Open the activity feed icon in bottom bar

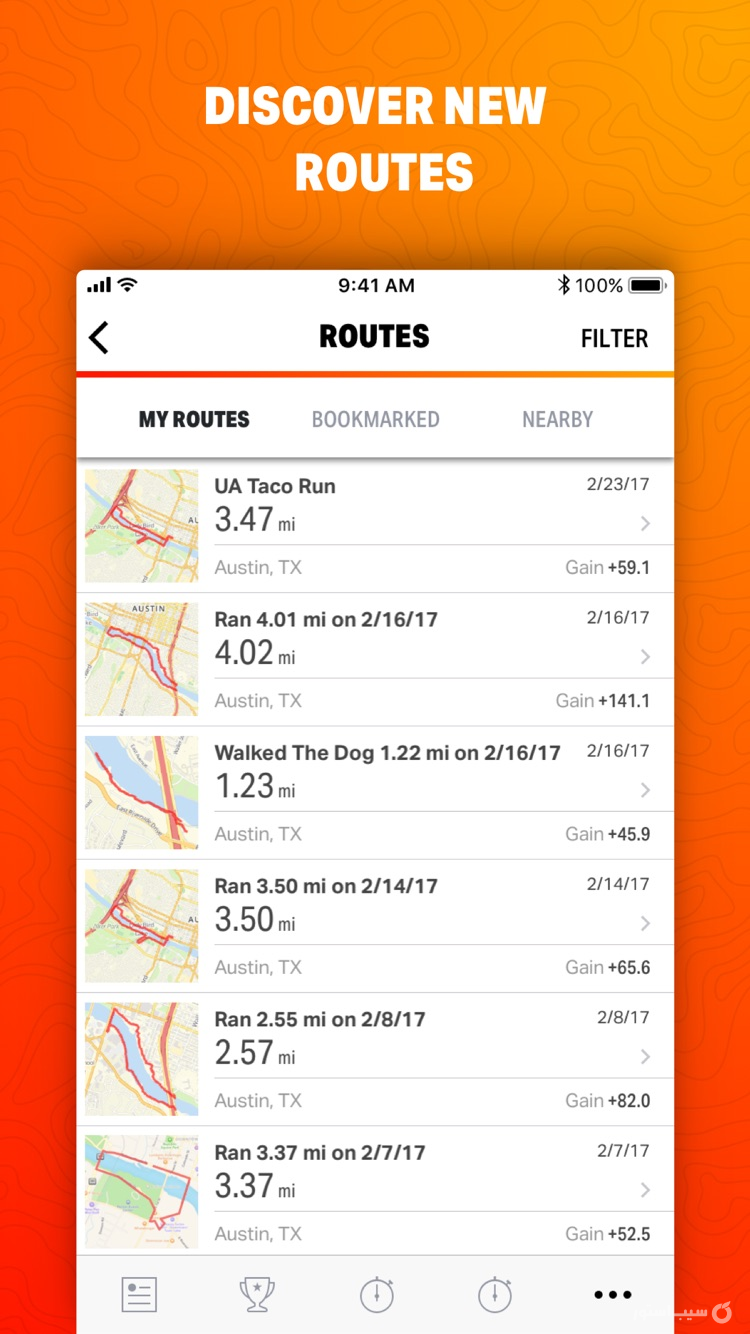pos(139,1293)
